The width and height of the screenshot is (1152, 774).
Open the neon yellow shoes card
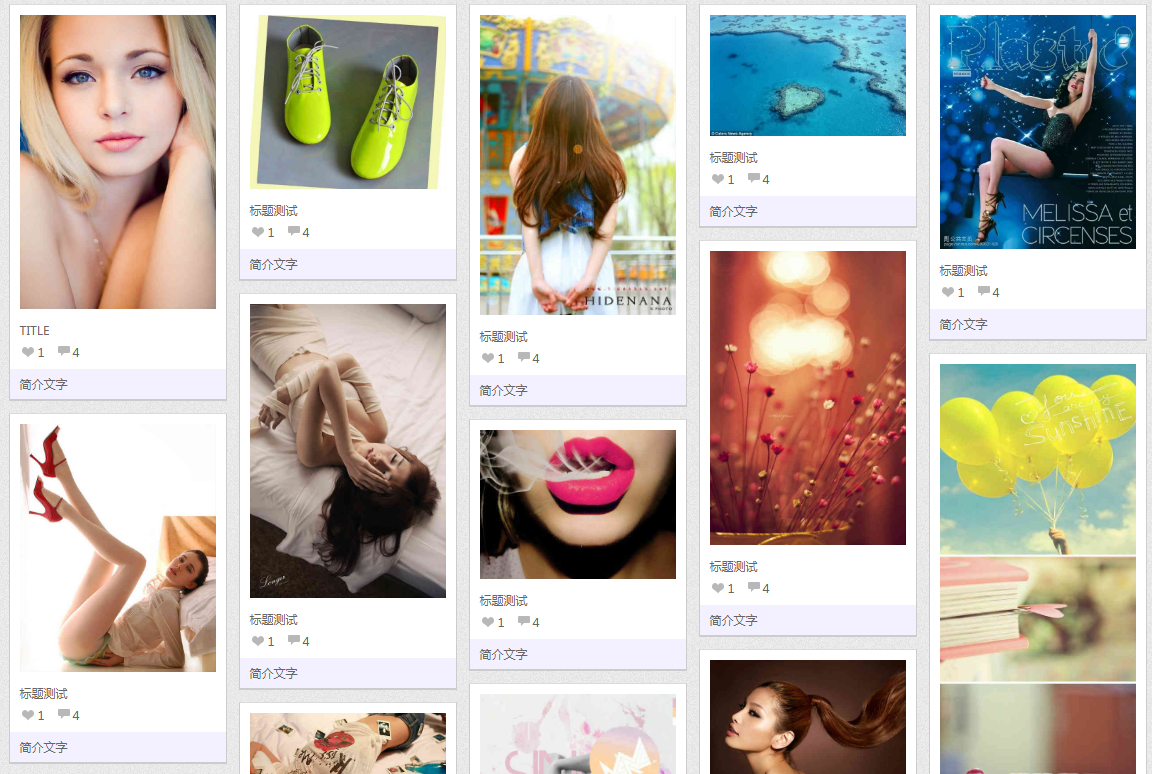tap(348, 102)
